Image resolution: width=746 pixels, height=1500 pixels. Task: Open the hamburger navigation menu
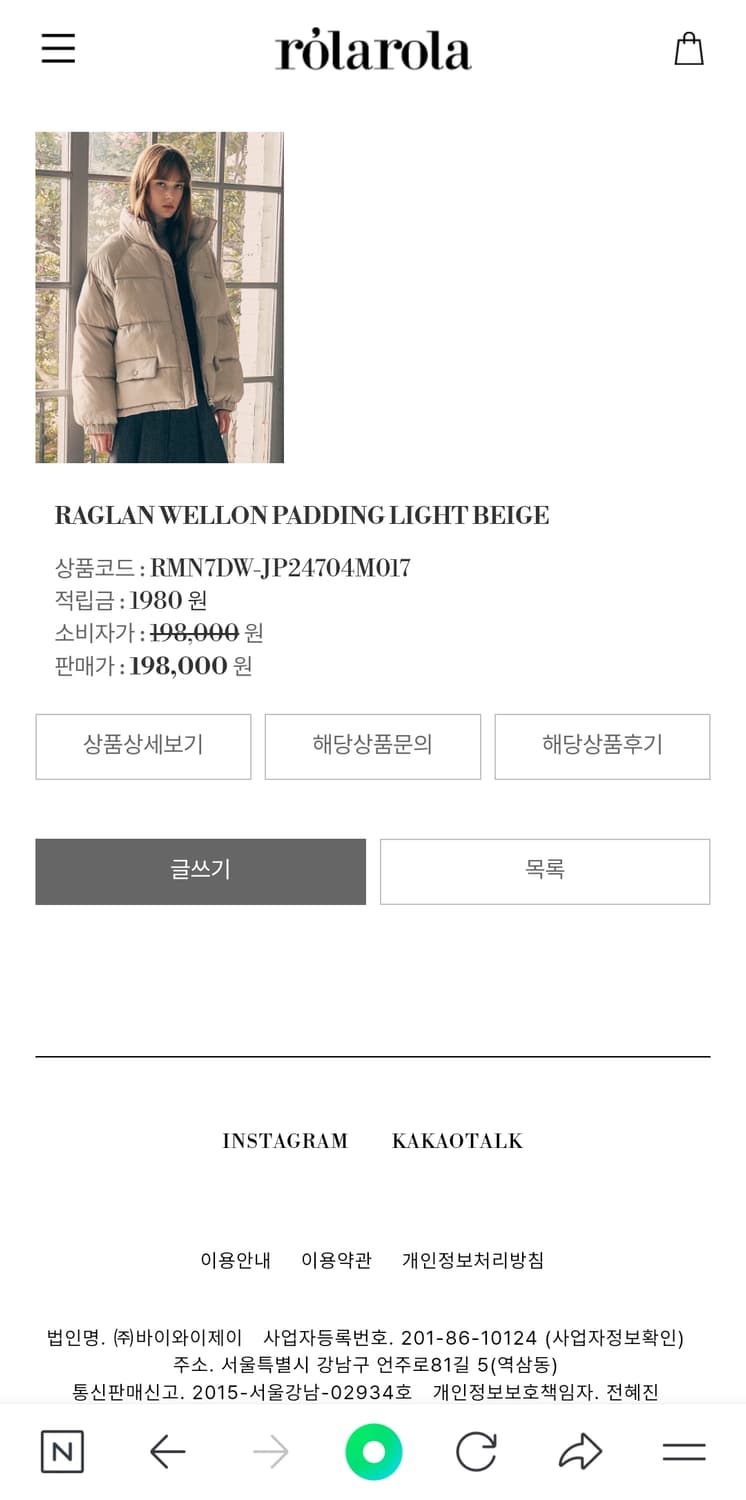point(57,48)
